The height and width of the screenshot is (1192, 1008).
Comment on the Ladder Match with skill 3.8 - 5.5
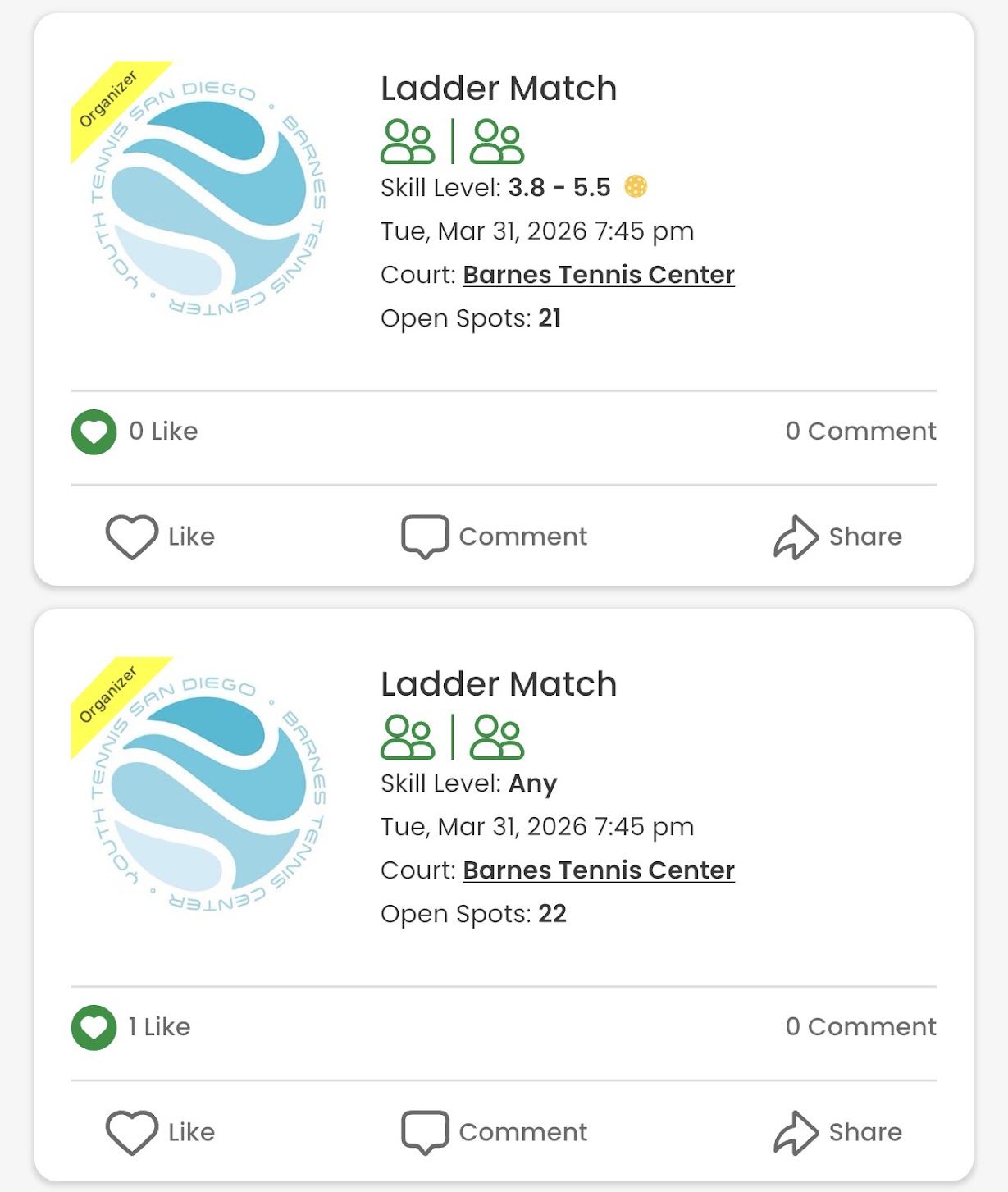[495, 537]
